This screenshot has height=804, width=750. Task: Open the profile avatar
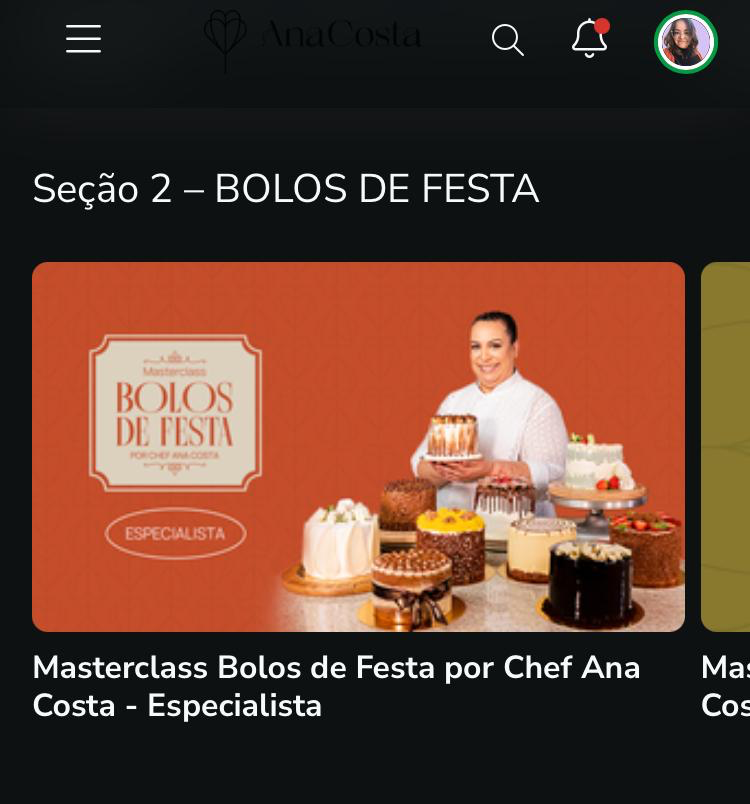click(686, 42)
